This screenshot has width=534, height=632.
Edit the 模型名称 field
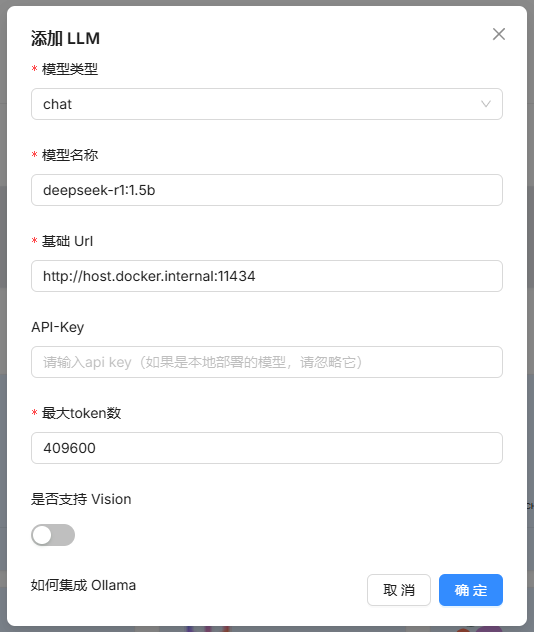click(x=267, y=190)
